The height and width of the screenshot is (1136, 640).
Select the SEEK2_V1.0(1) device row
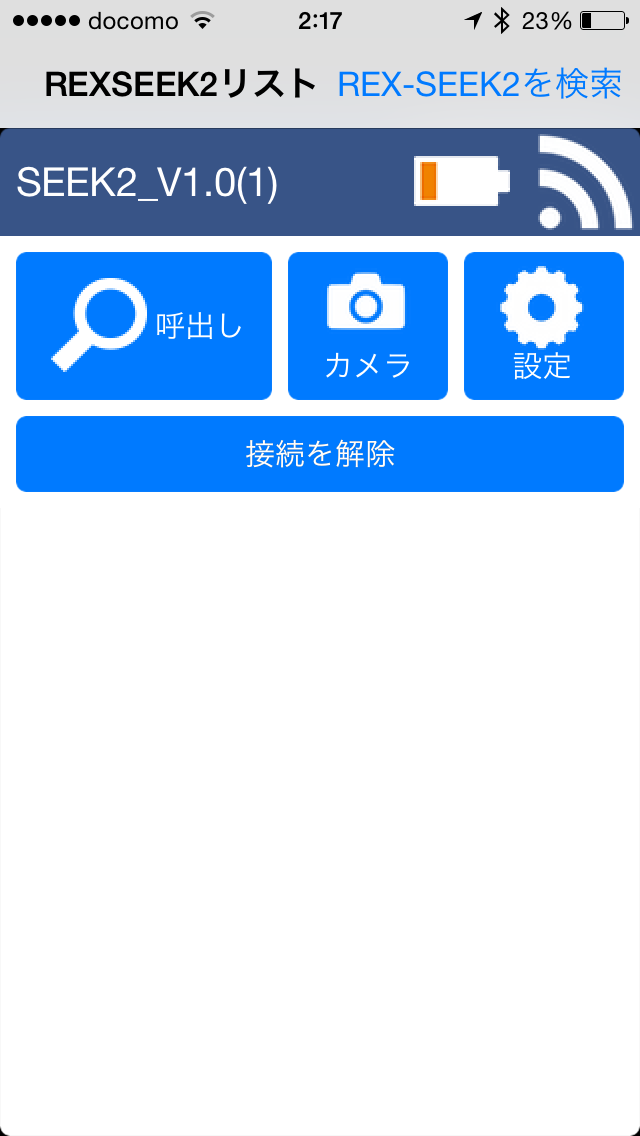click(320, 182)
